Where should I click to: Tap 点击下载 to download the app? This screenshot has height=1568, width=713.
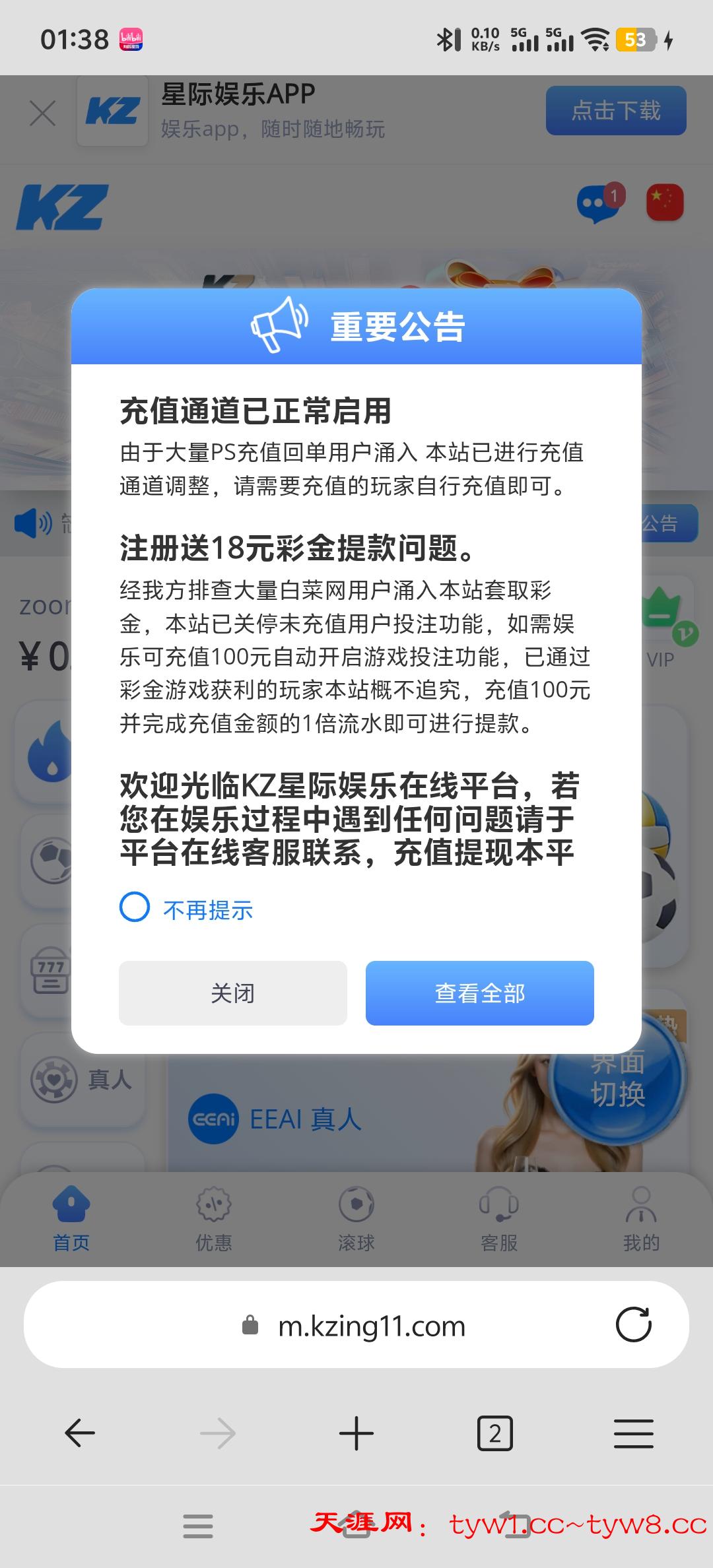point(615,111)
